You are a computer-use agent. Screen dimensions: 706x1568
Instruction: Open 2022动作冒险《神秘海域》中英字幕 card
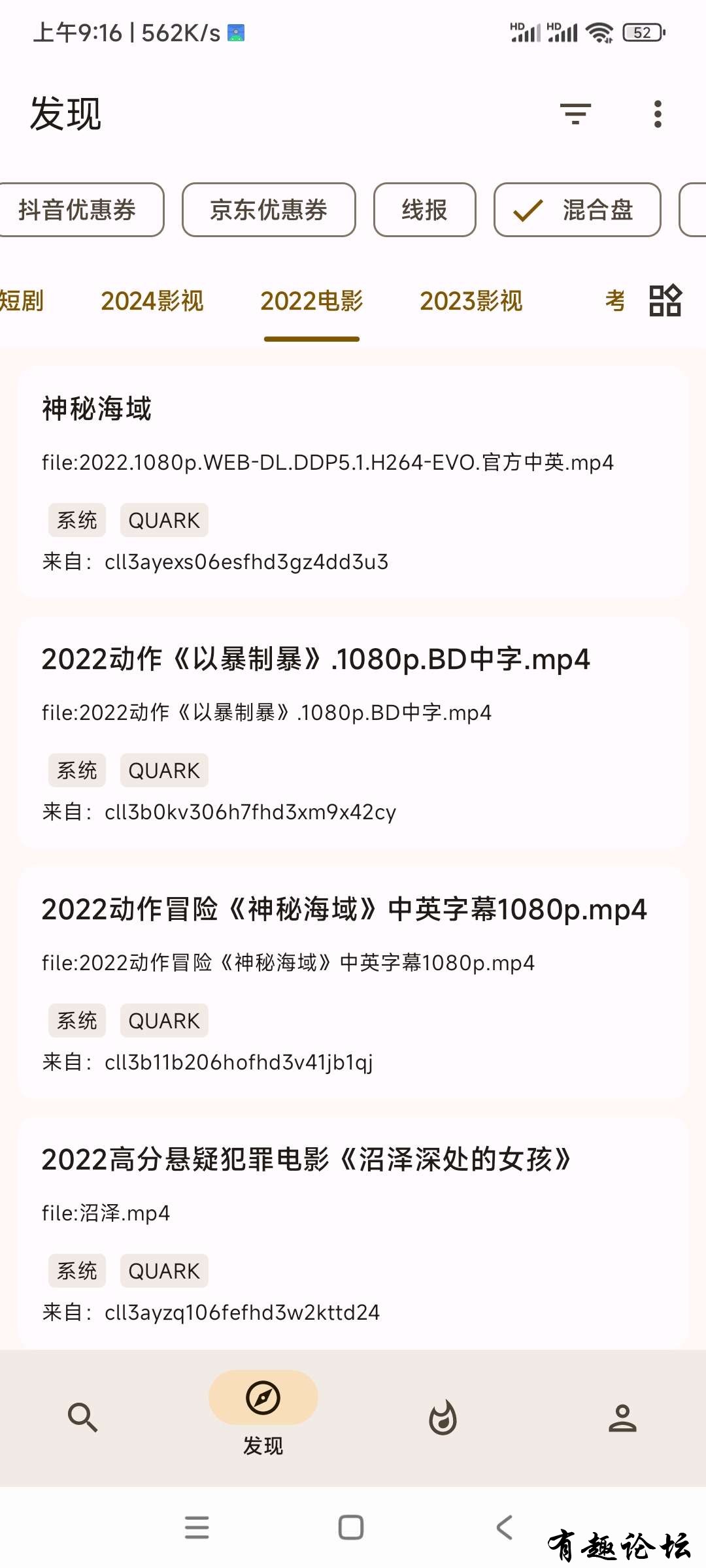click(353, 982)
